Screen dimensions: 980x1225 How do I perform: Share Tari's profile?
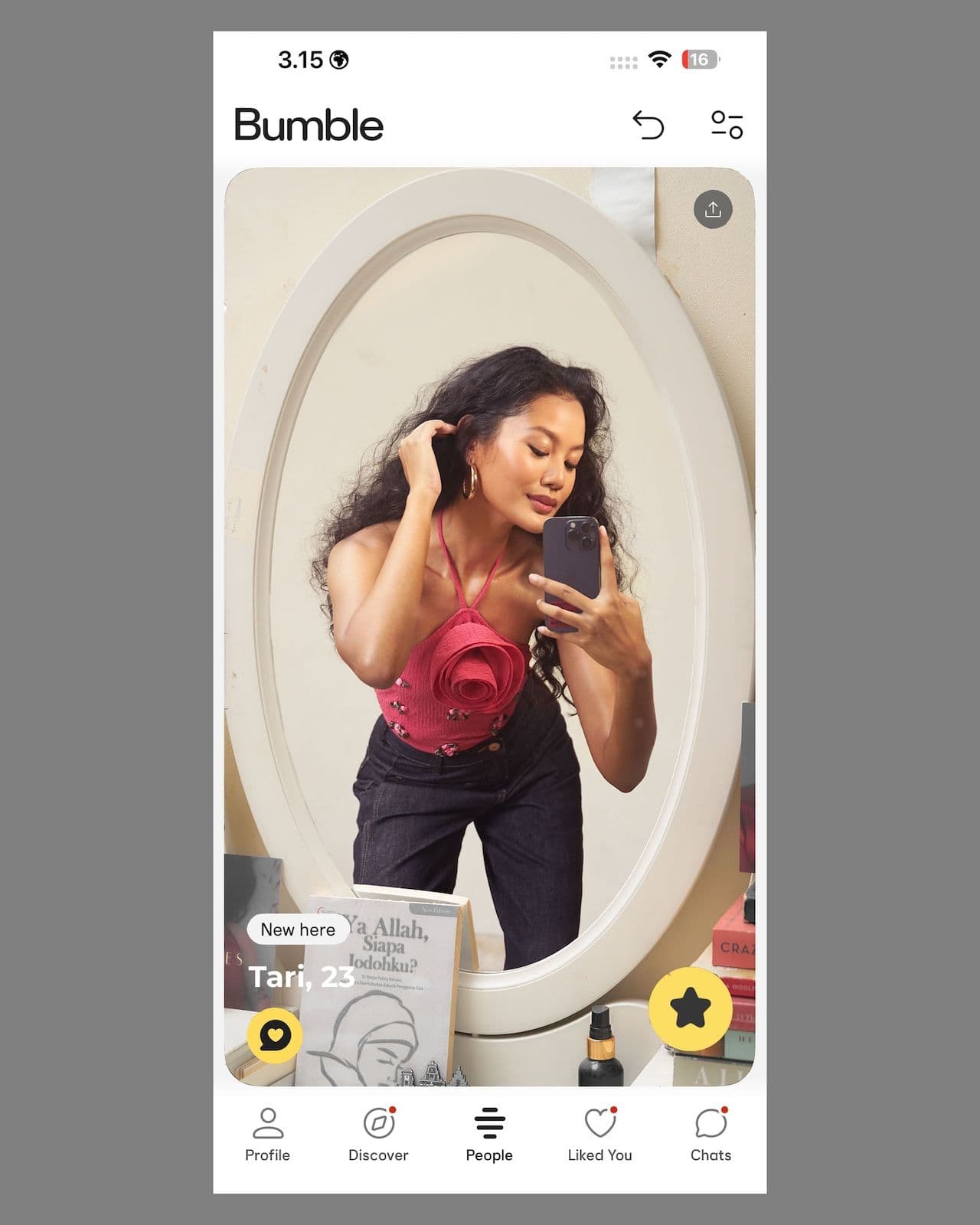(x=713, y=209)
